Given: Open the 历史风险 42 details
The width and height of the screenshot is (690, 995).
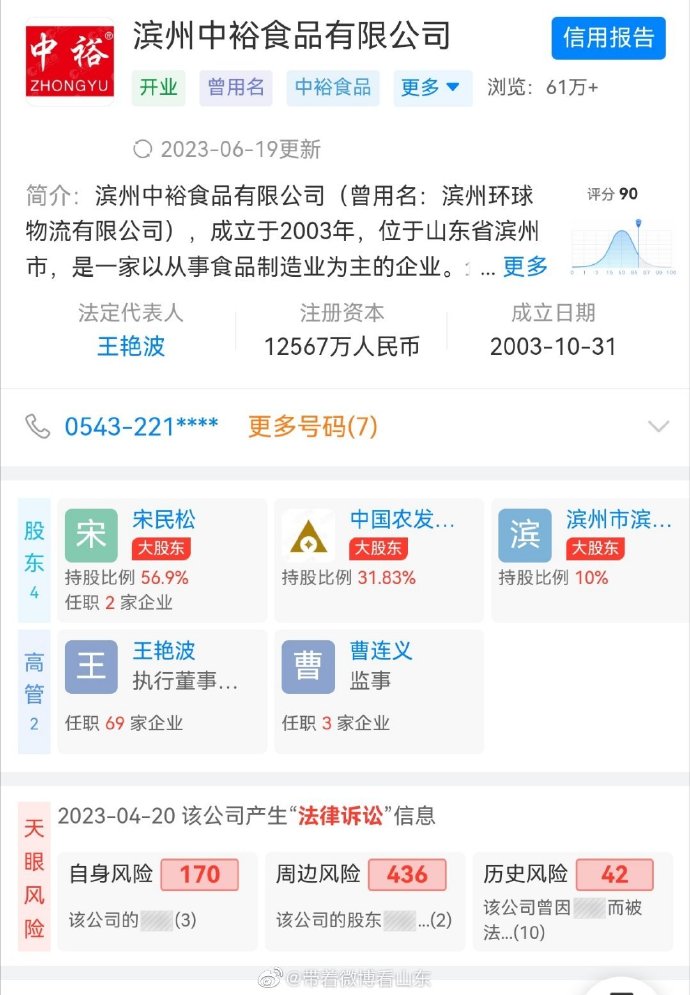Looking at the screenshot, I should pos(572,900).
